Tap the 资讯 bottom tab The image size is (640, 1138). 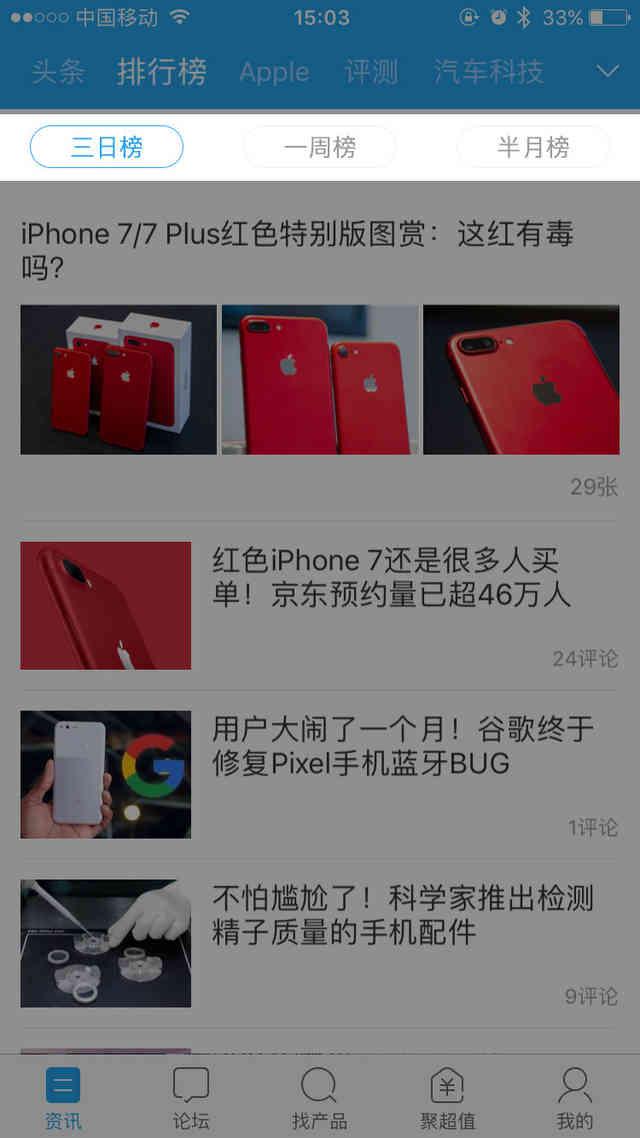[63, 1097]
